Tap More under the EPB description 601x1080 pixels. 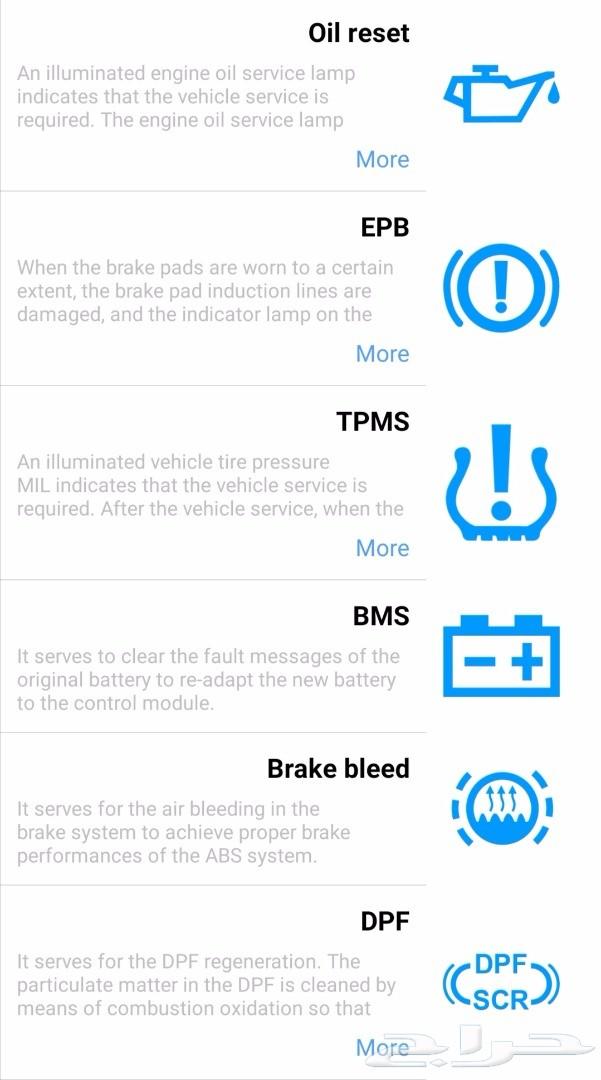382,354
